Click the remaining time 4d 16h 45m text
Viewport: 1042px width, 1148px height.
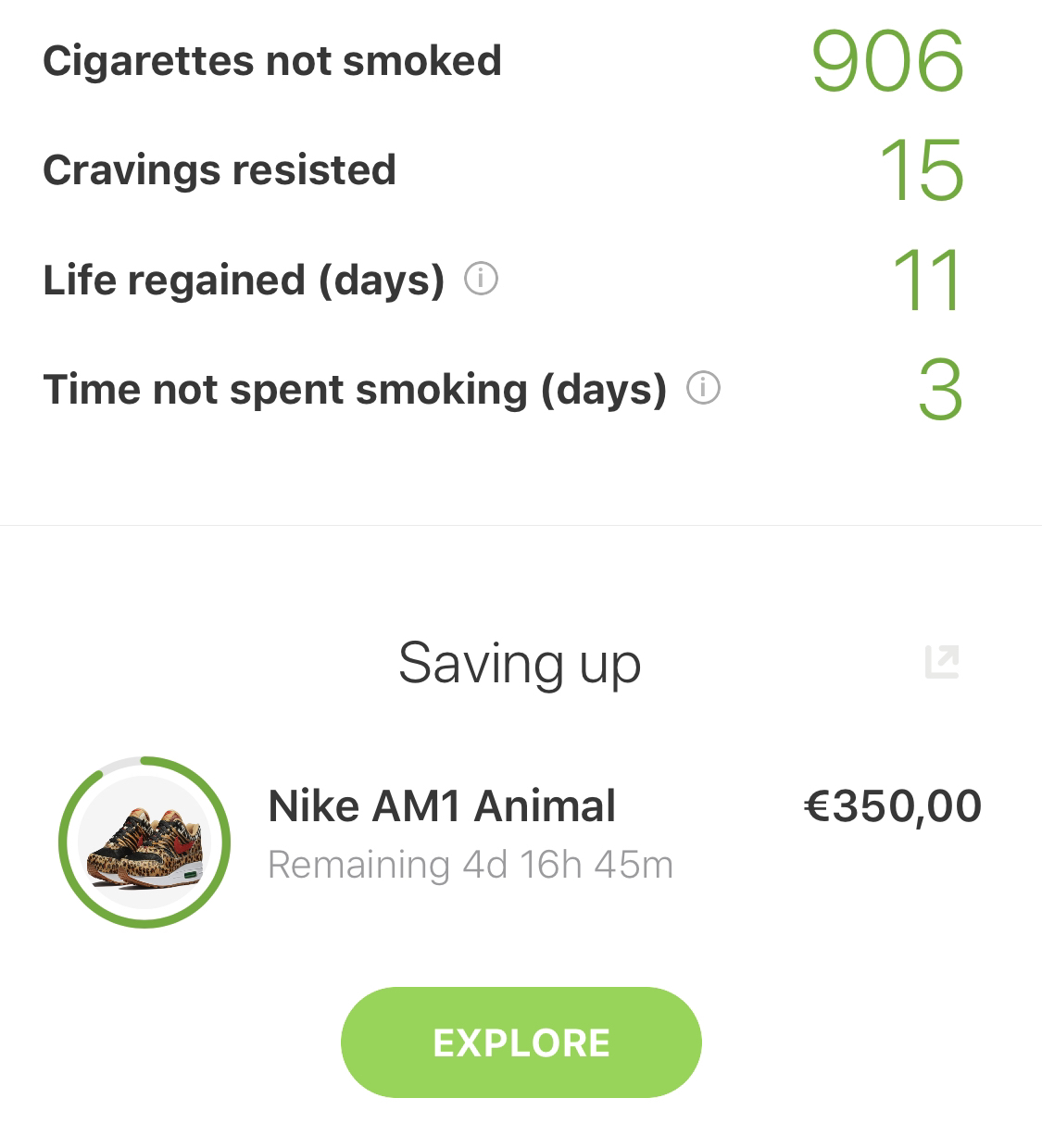(469, 866)
